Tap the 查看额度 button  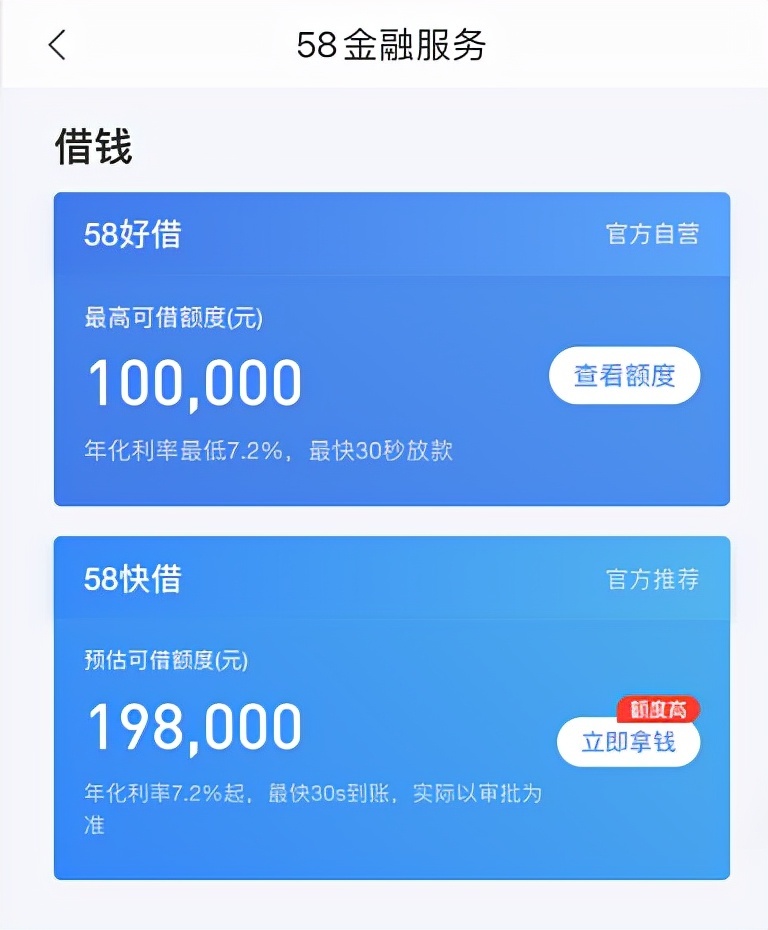click(624, 375)
